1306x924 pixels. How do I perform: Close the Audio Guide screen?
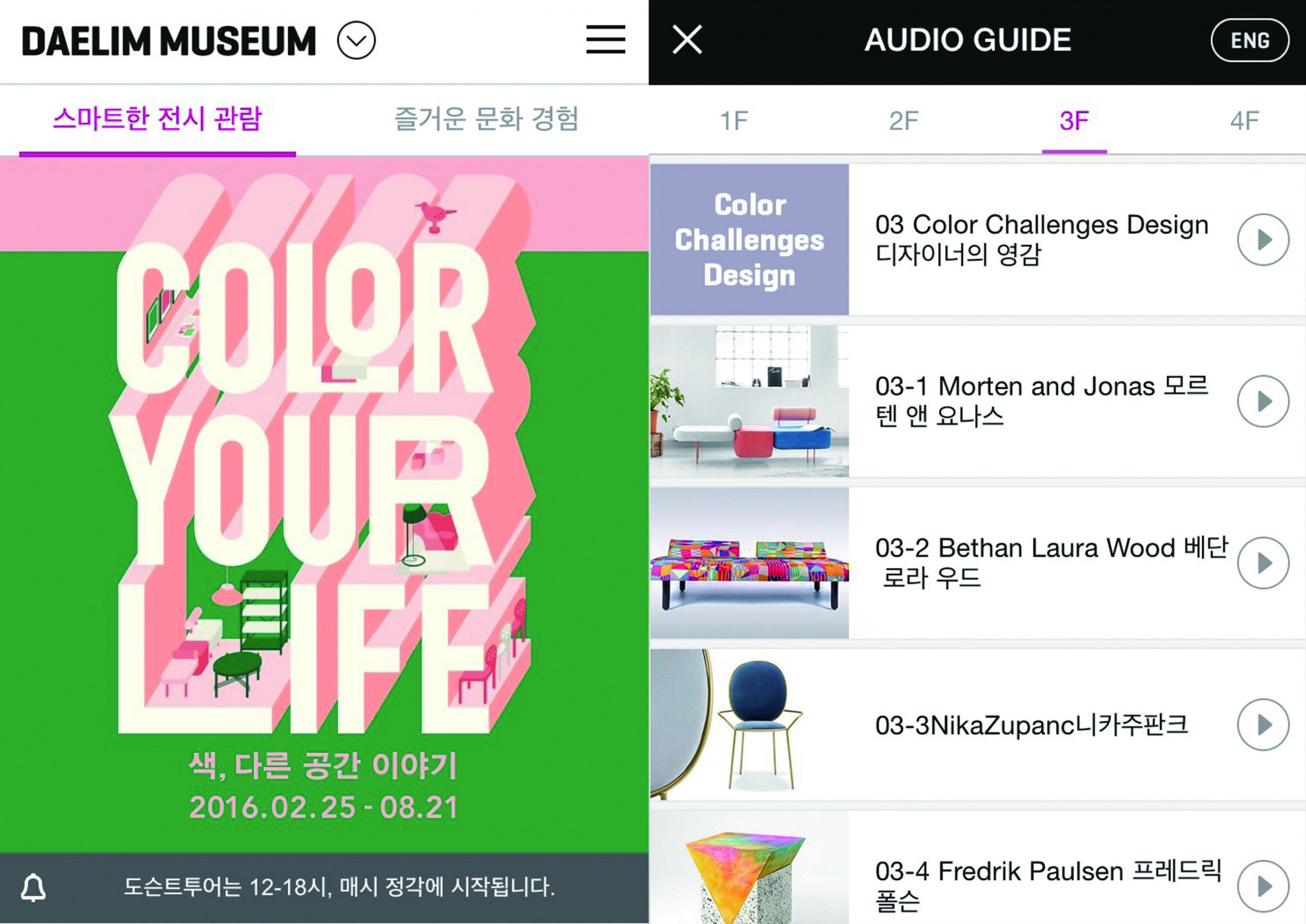(687, 40)
